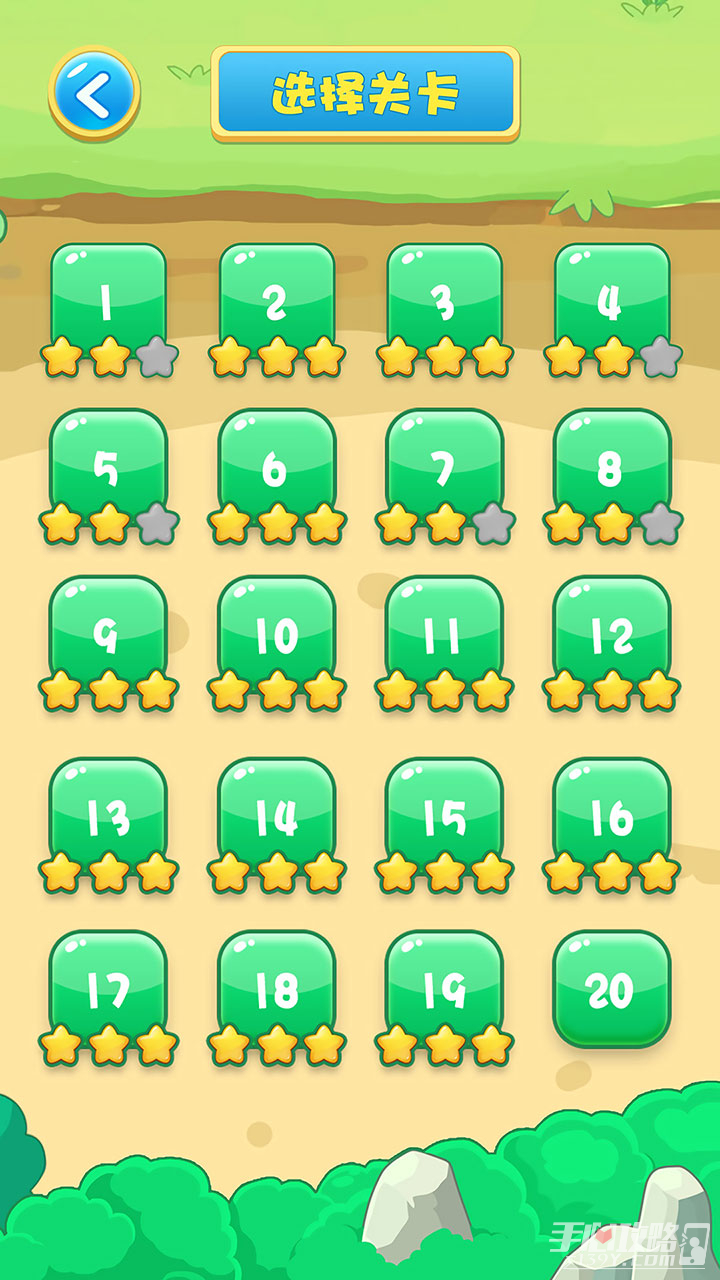720x1280 pixels.
Task: Select level 2
Action: [x=276, y=300]
